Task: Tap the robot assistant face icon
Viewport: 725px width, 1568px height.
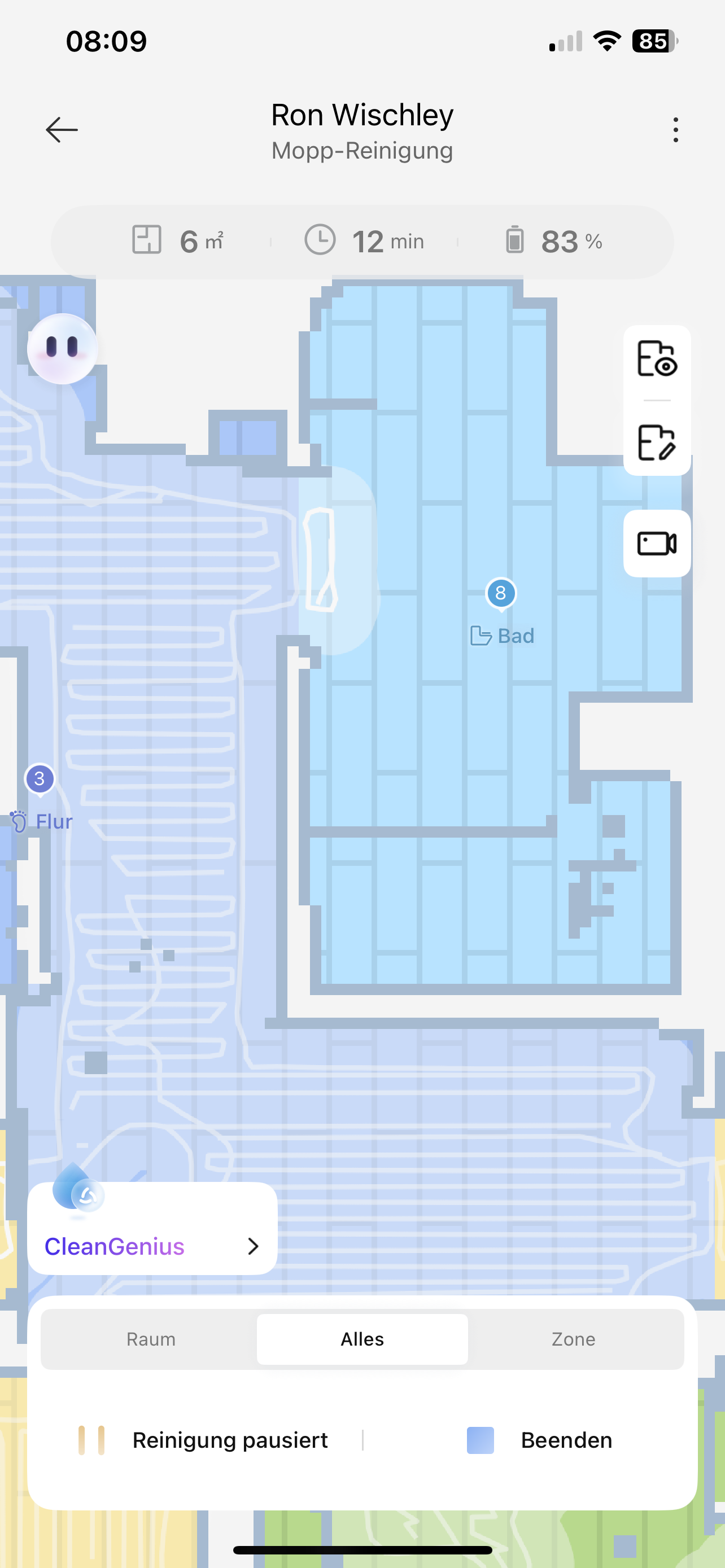Action: tap(62, 348)
